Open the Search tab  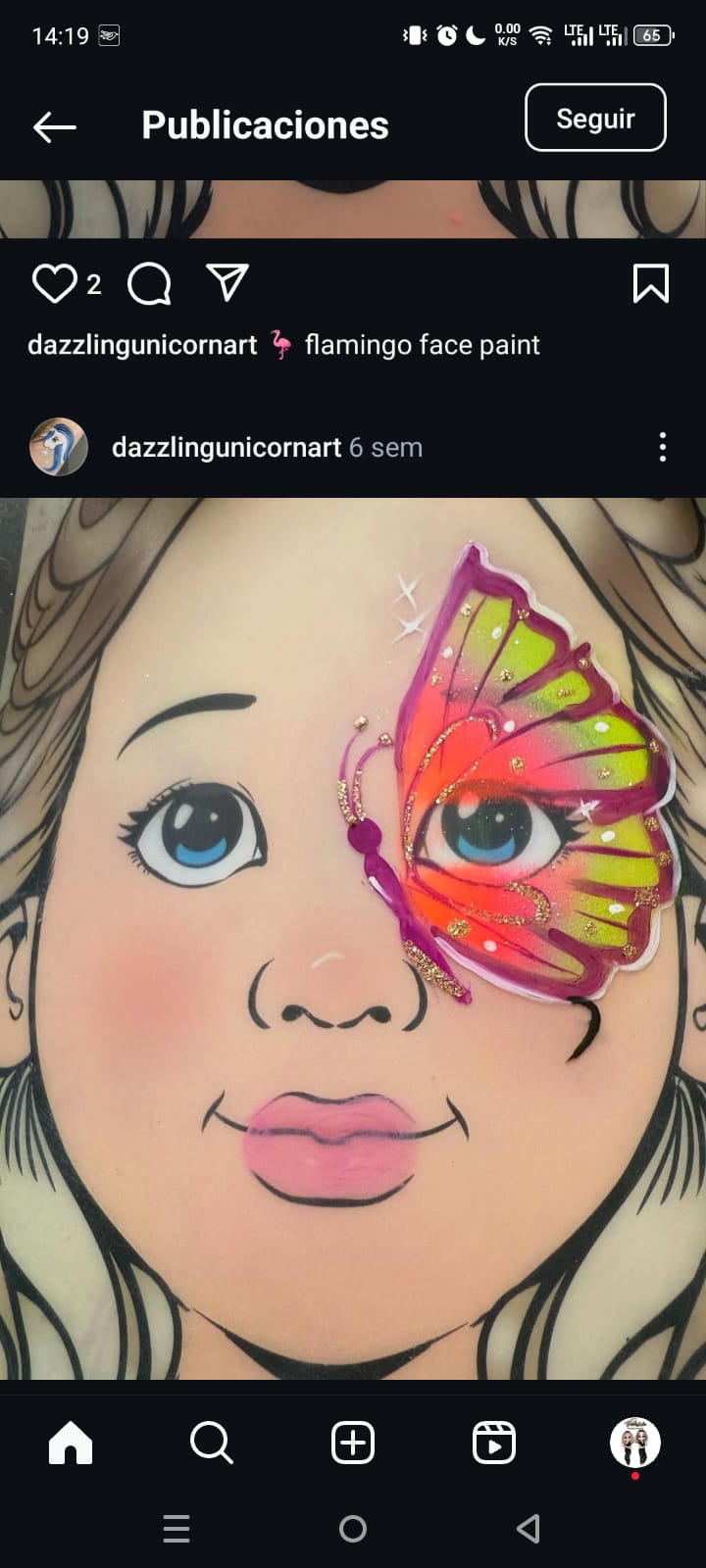click(211, 1443)
